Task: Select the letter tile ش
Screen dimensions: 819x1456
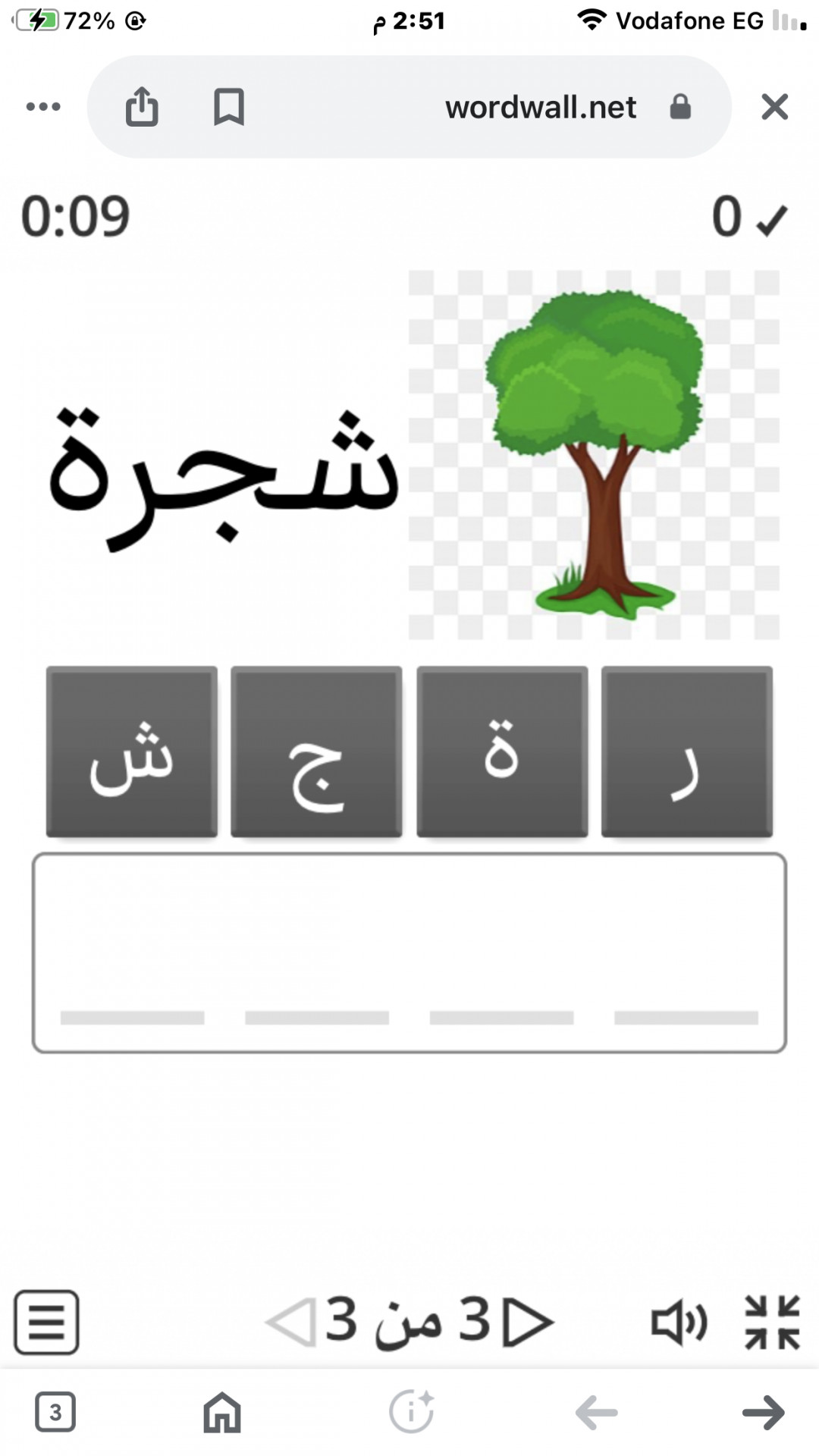Action: click(x=132, y=752)
